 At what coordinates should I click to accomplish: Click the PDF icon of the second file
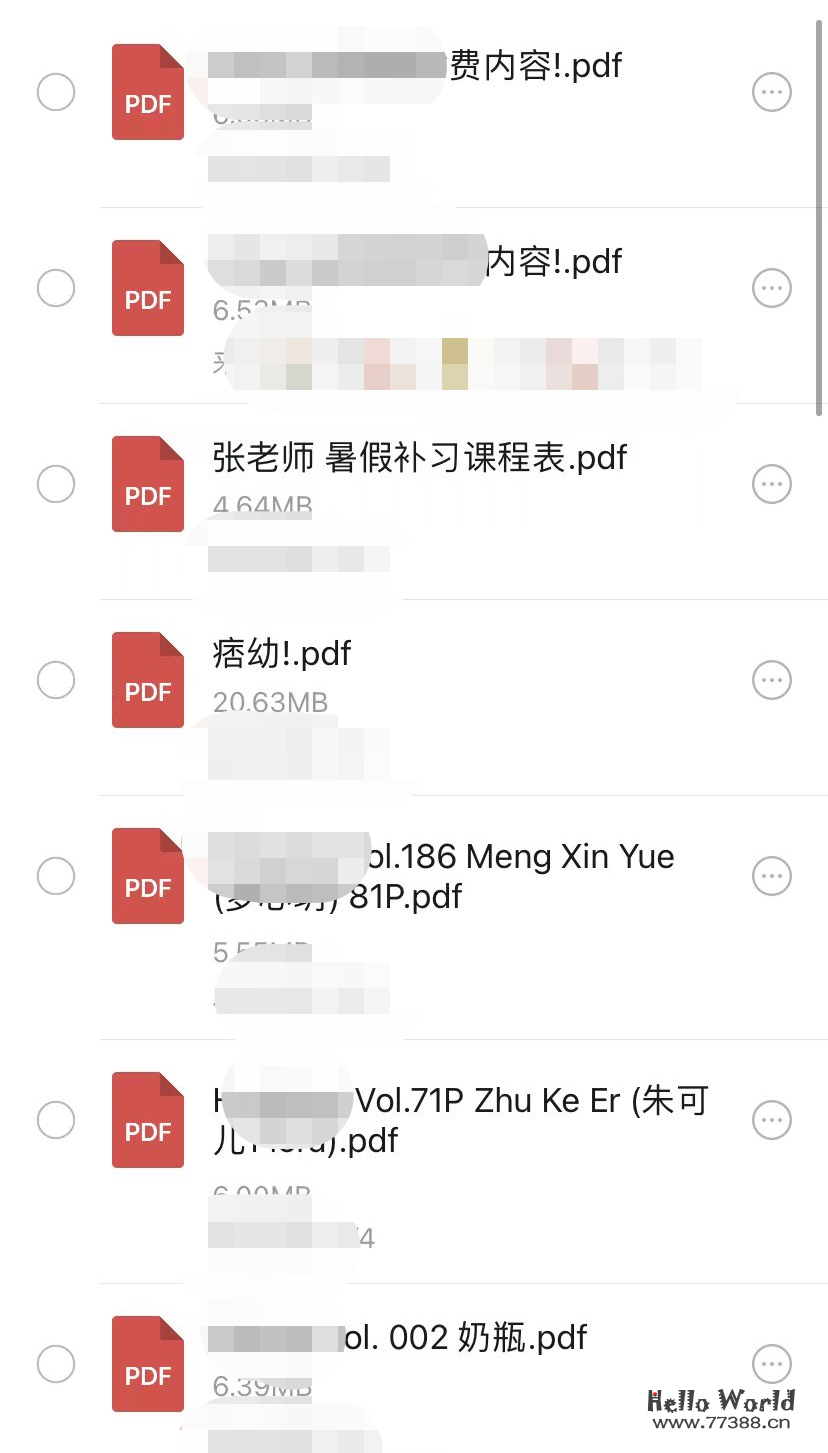pos(147,287)
